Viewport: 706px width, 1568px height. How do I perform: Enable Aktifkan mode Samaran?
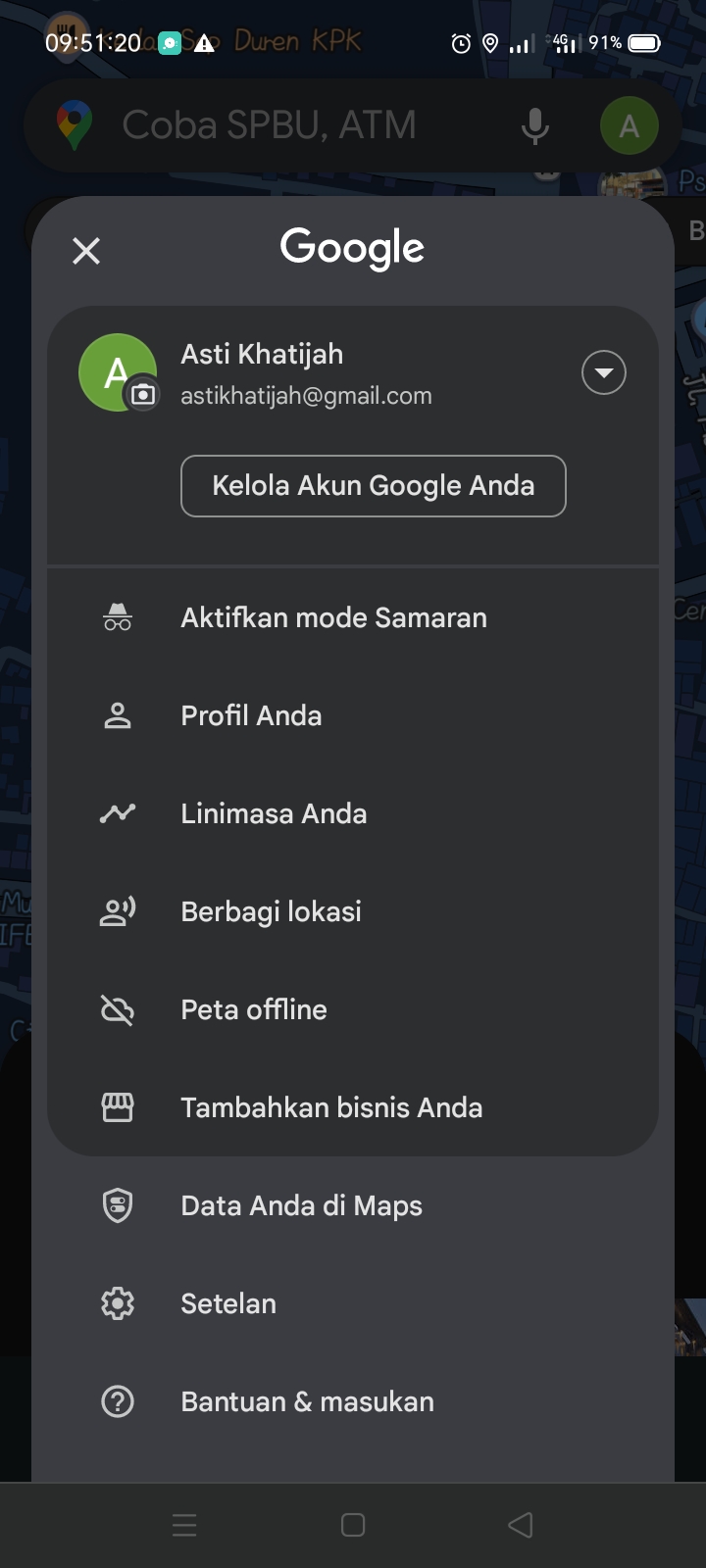pos(353,617)
